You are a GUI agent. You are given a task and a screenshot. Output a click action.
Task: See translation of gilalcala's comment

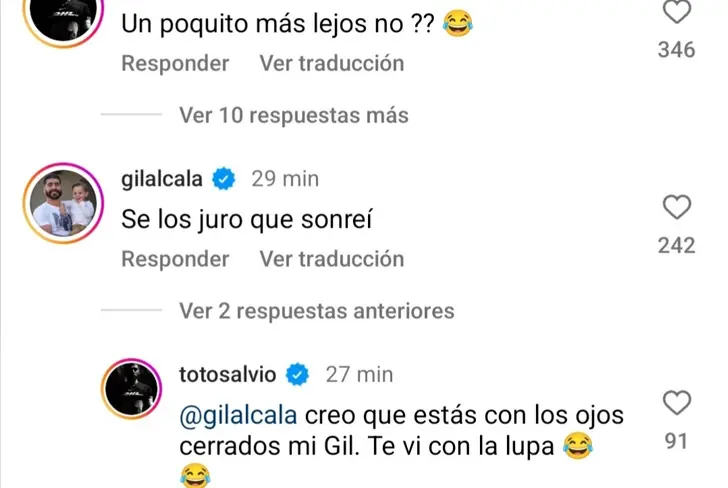click(x=332, y=259)
